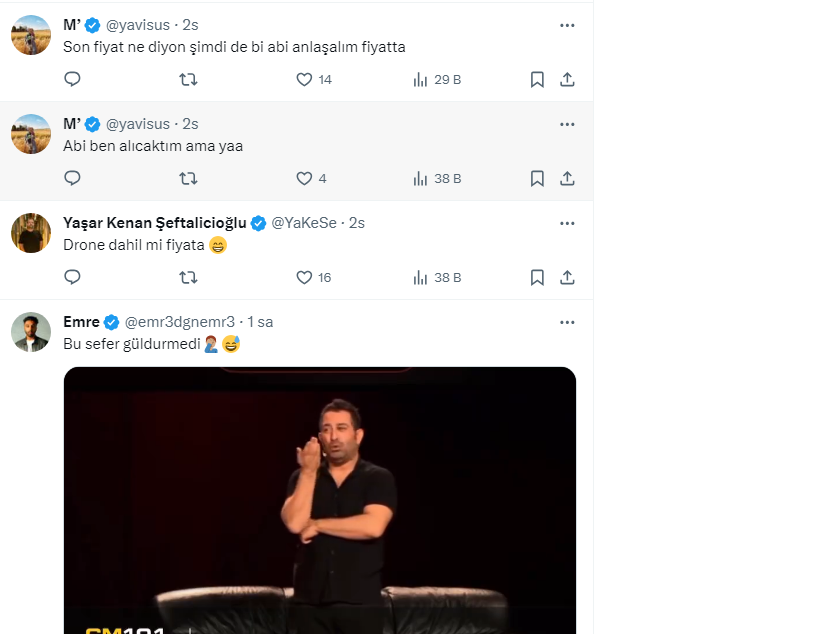Play the video in Emre's tweet

click(x=320, y=500)
